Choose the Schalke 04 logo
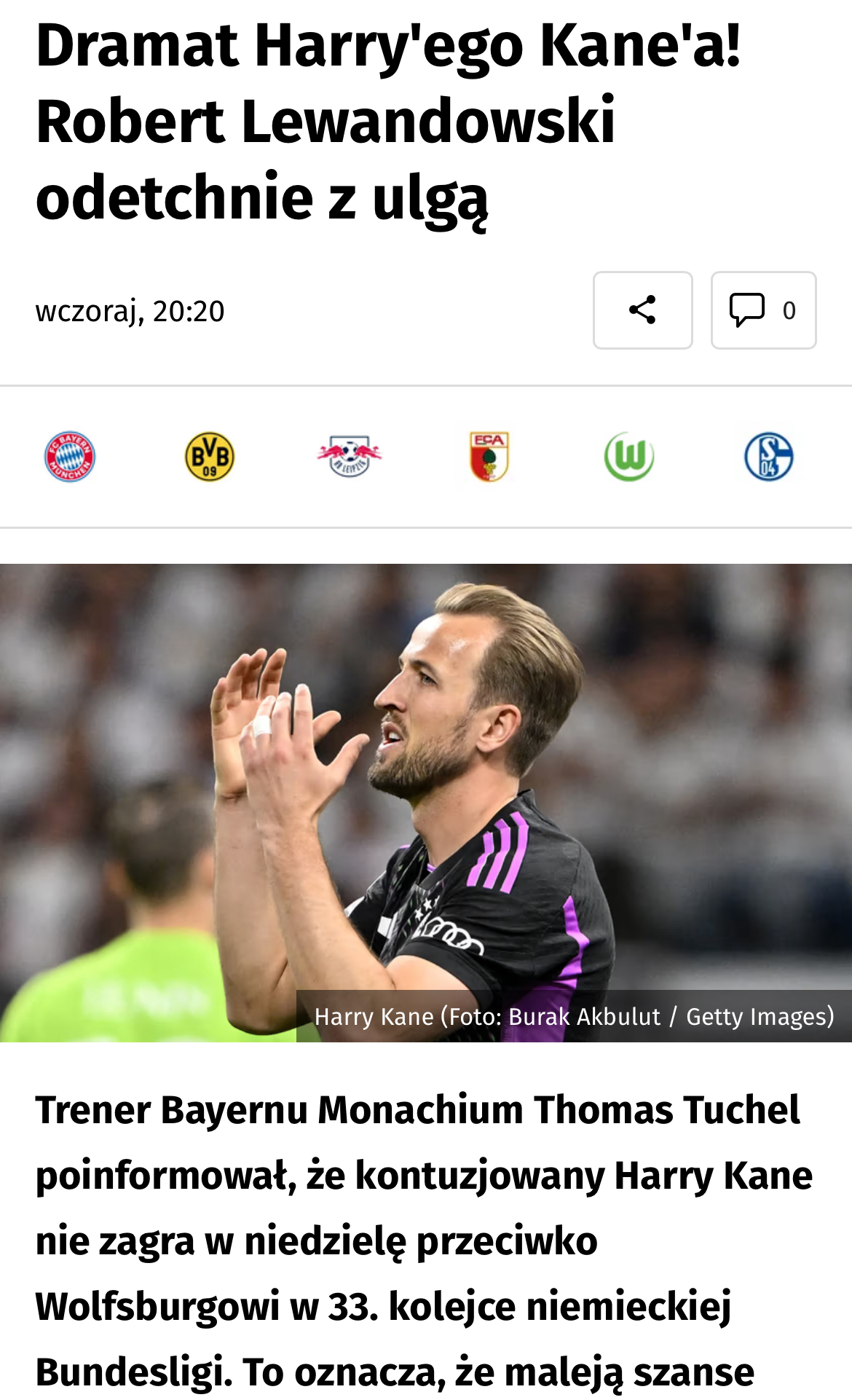 click(769, 457)
